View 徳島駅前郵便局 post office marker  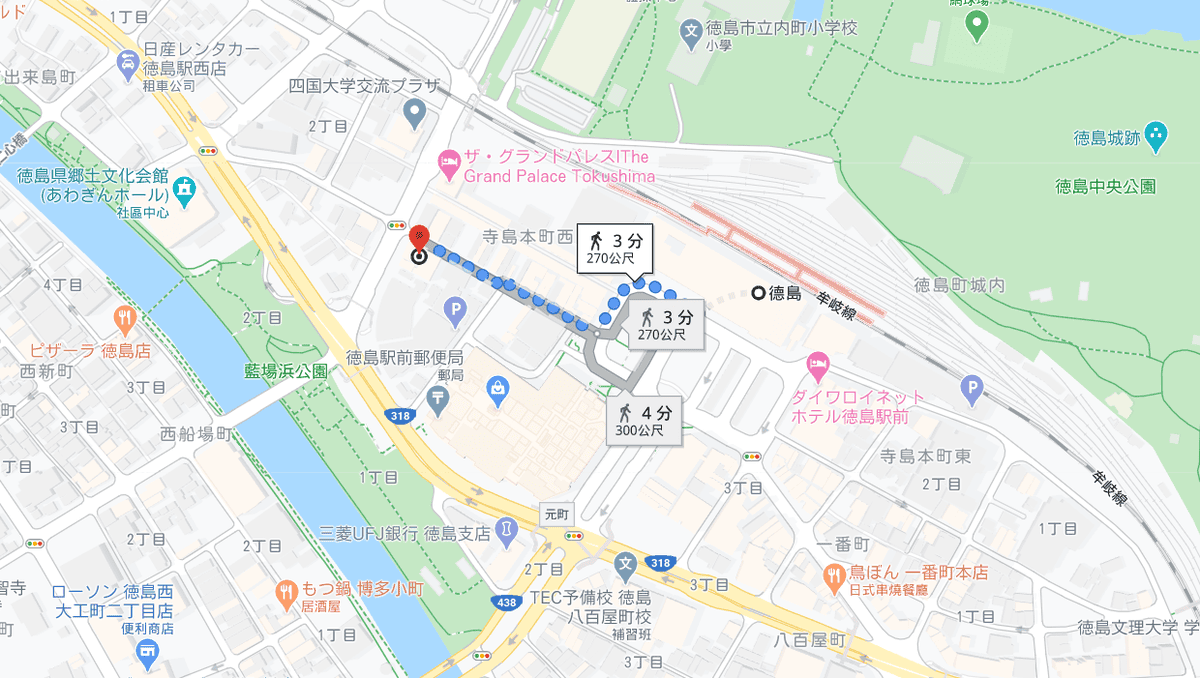tap(438, 399)
